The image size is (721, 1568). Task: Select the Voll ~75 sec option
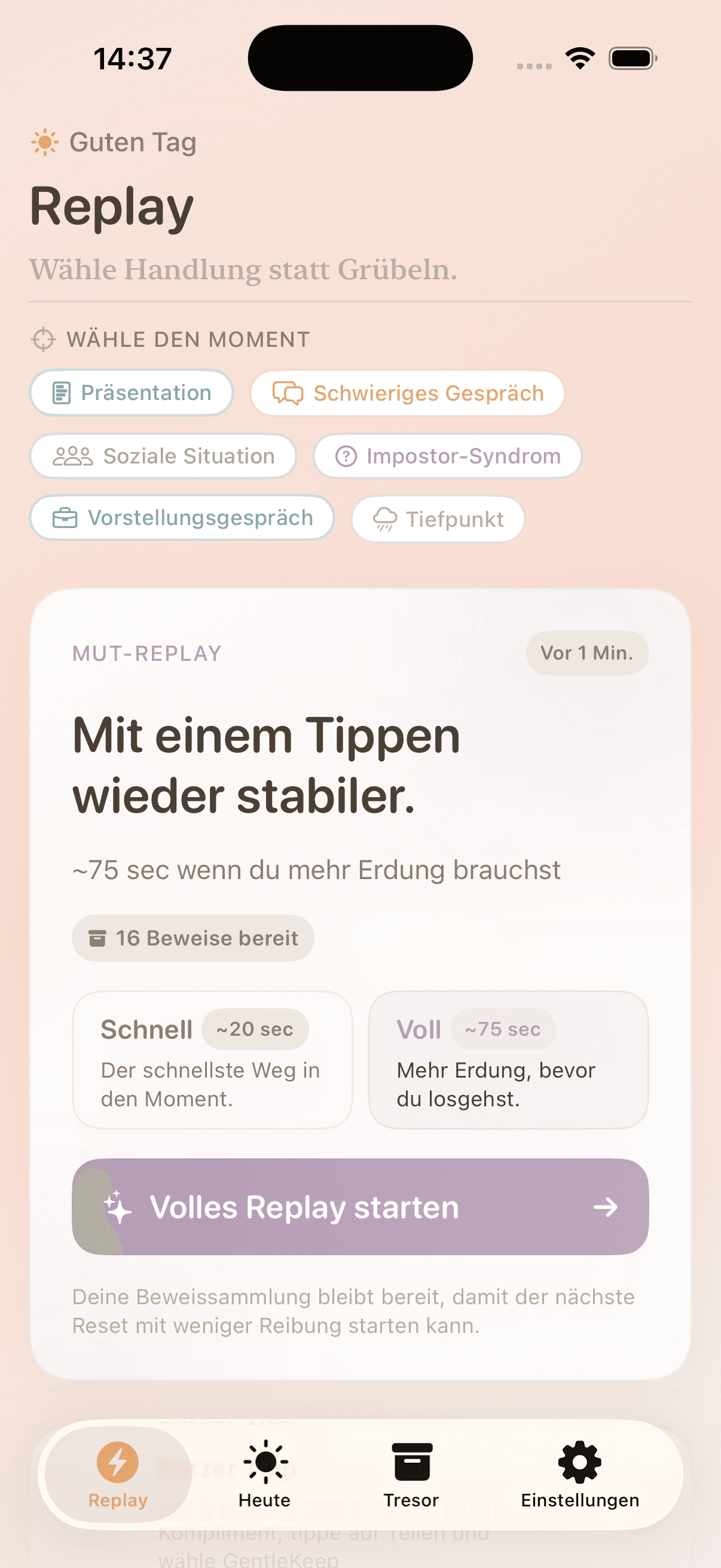point(508,1060)
